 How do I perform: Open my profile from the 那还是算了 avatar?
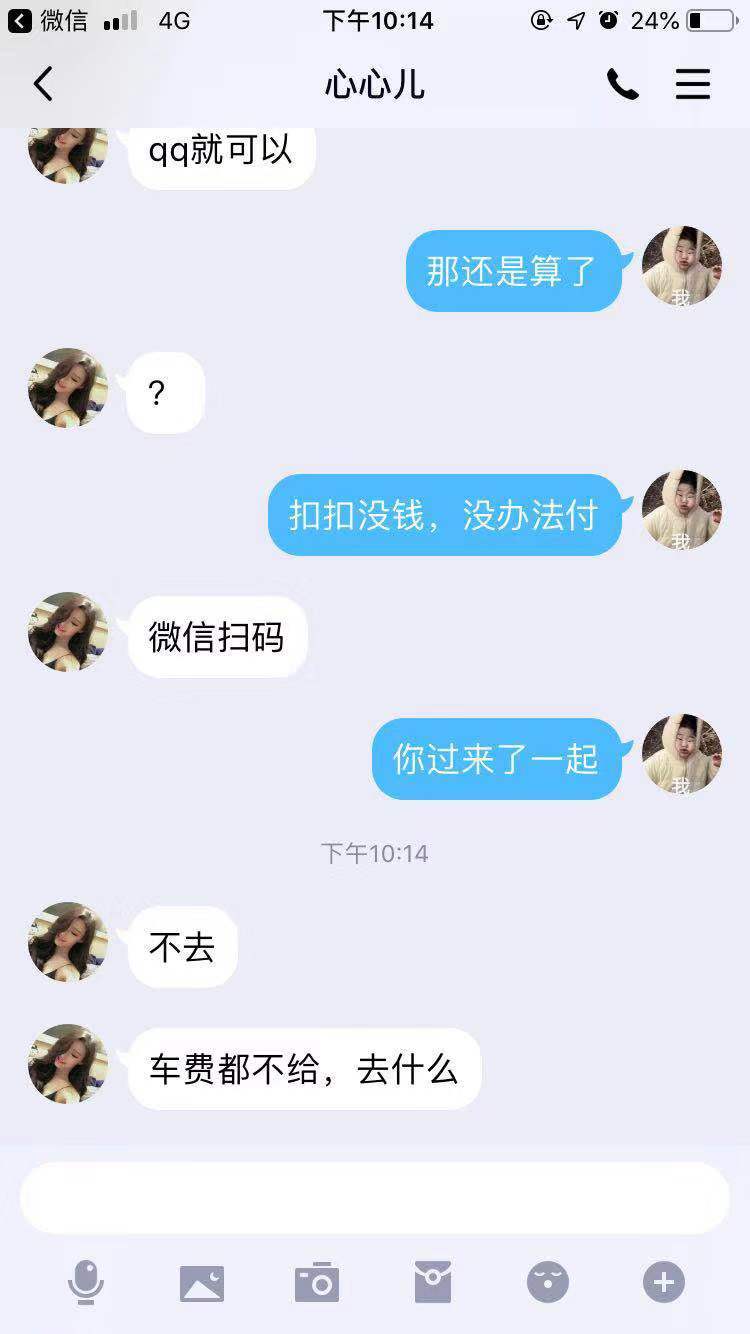click(x=682, y=266)
